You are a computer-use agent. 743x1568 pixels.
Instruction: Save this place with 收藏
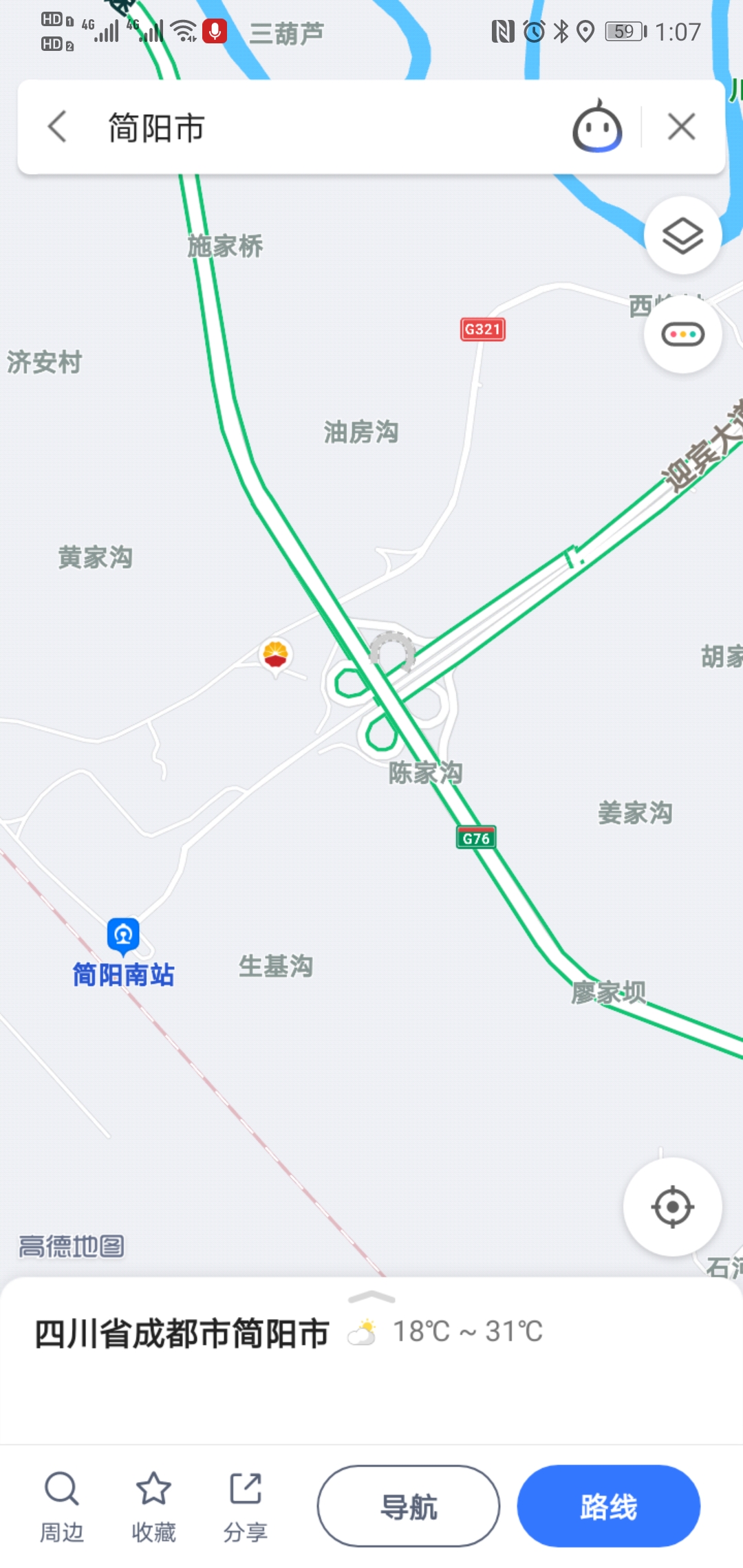(153, 1507)
